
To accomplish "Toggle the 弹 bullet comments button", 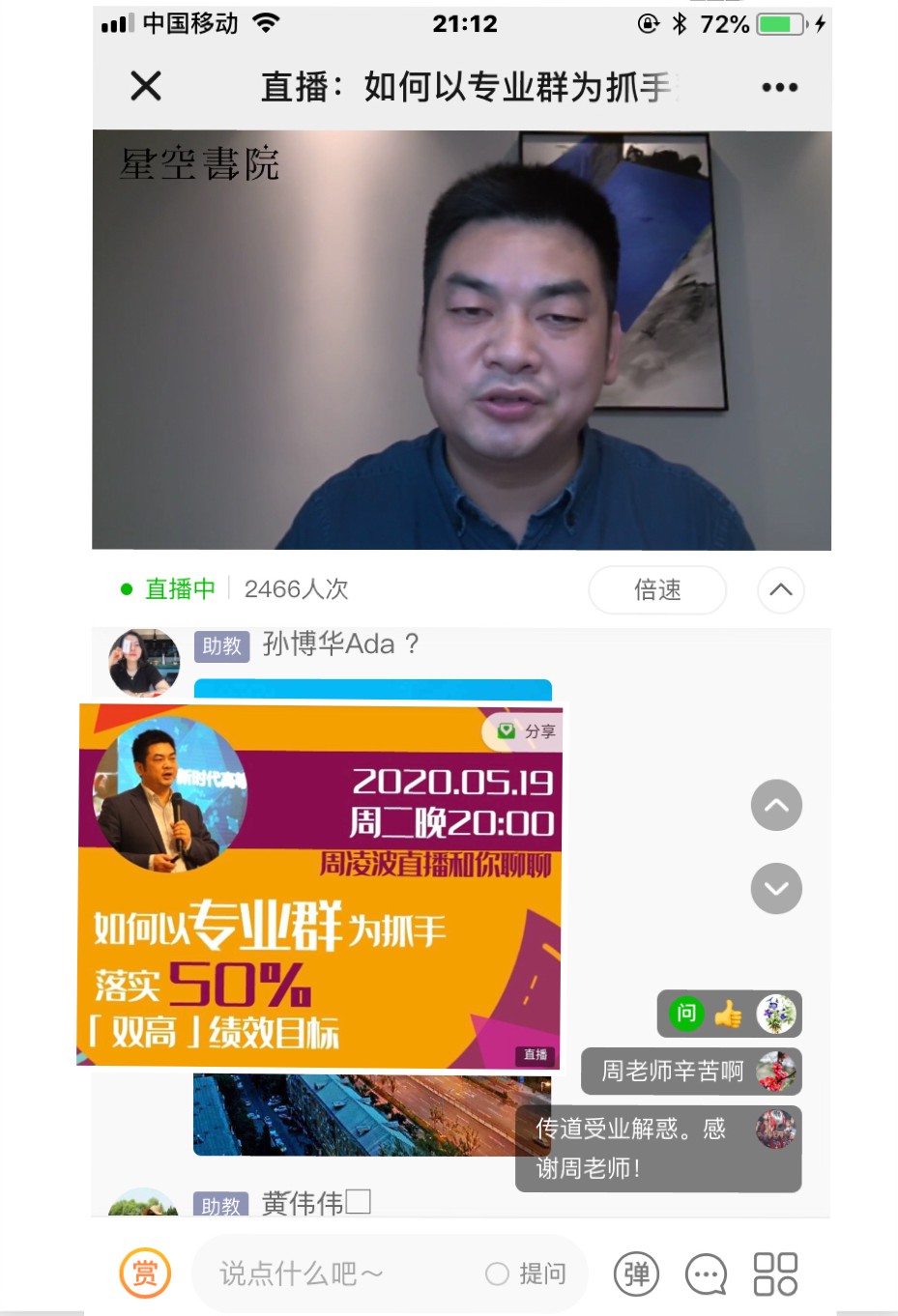I will pyautogui.click(x=636, y=1273).
